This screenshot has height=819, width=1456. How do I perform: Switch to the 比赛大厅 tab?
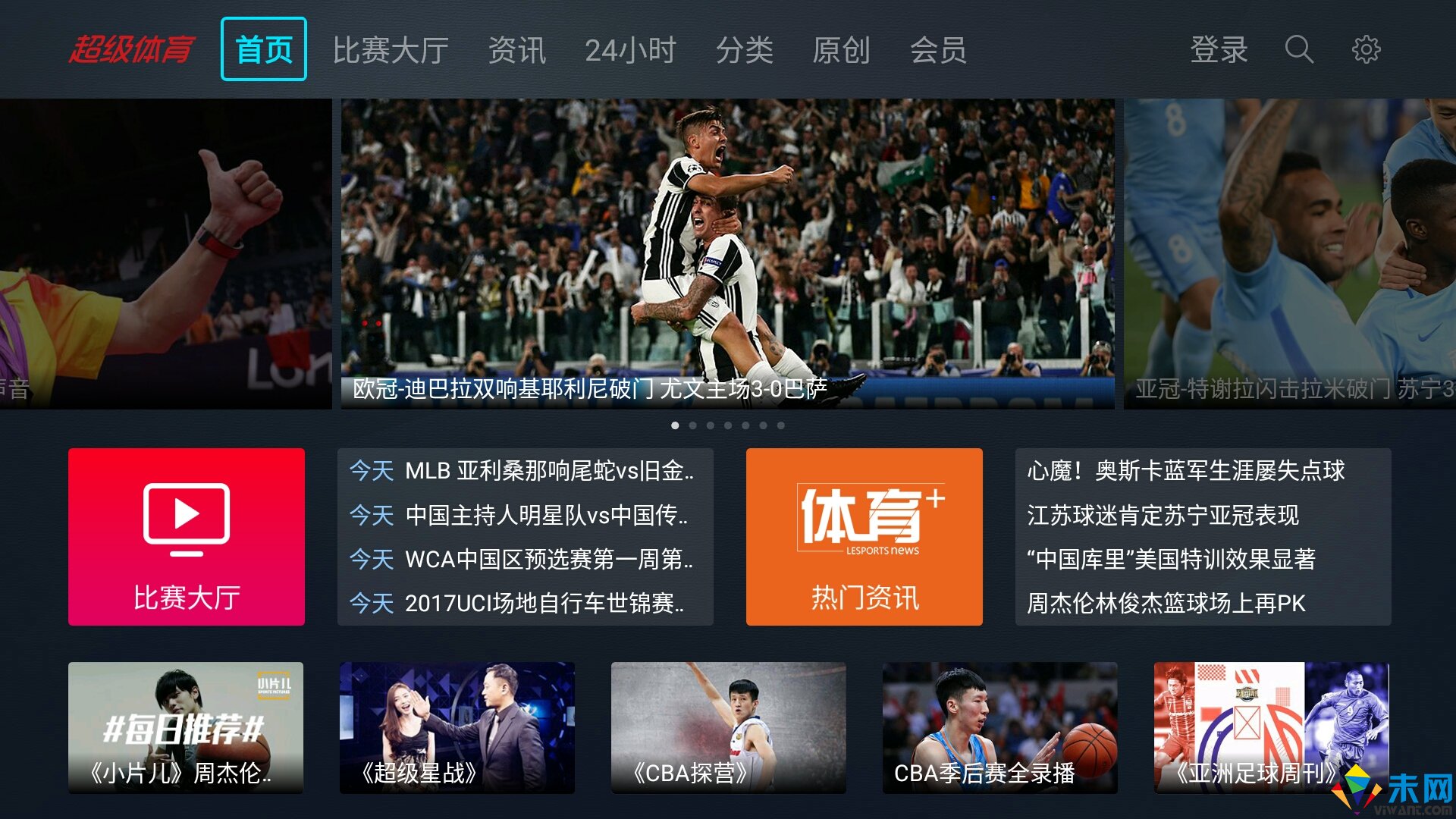pyautogui.click(x=391, y=50)
